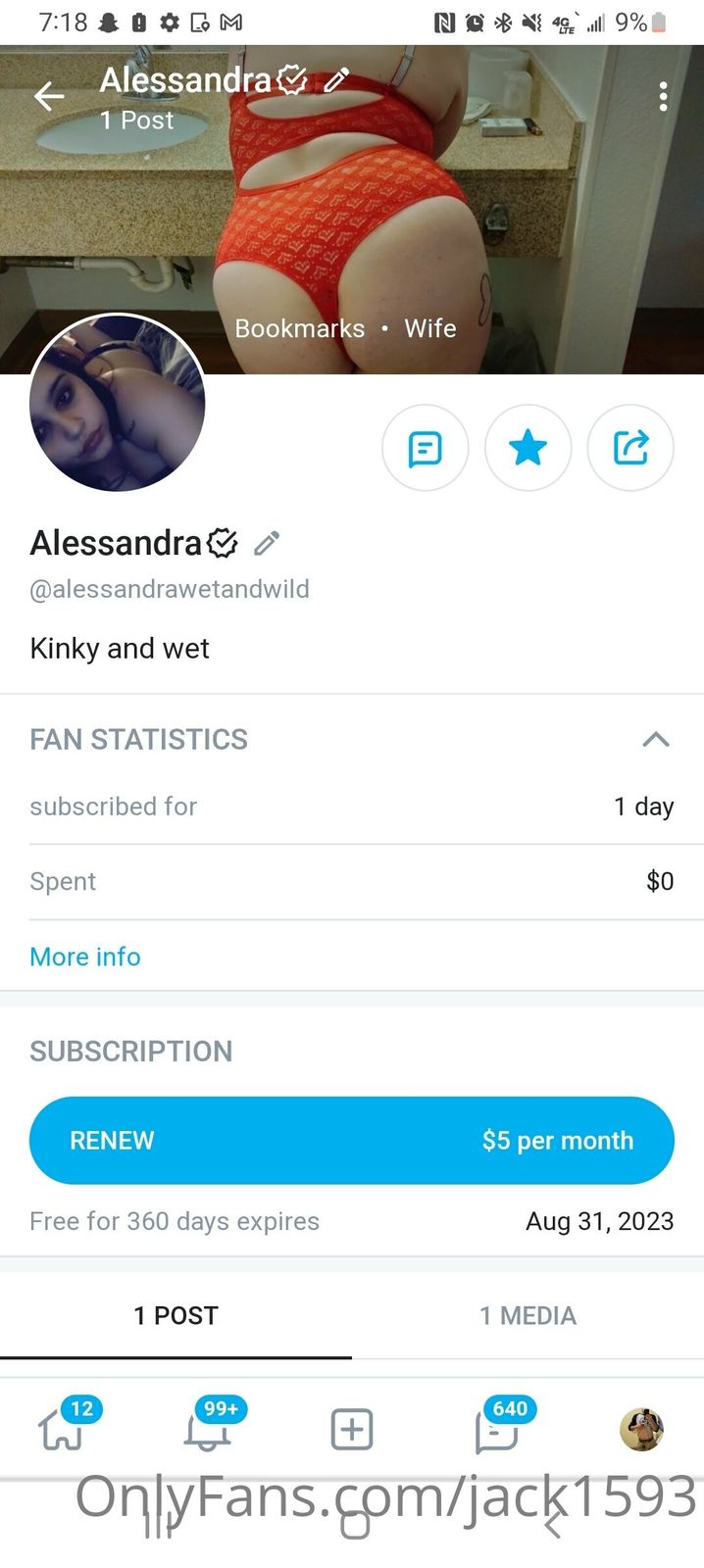Viewport: 704px width, 1568px height.
Task: Open my profile avatar tab
Action: point(641,1430)
